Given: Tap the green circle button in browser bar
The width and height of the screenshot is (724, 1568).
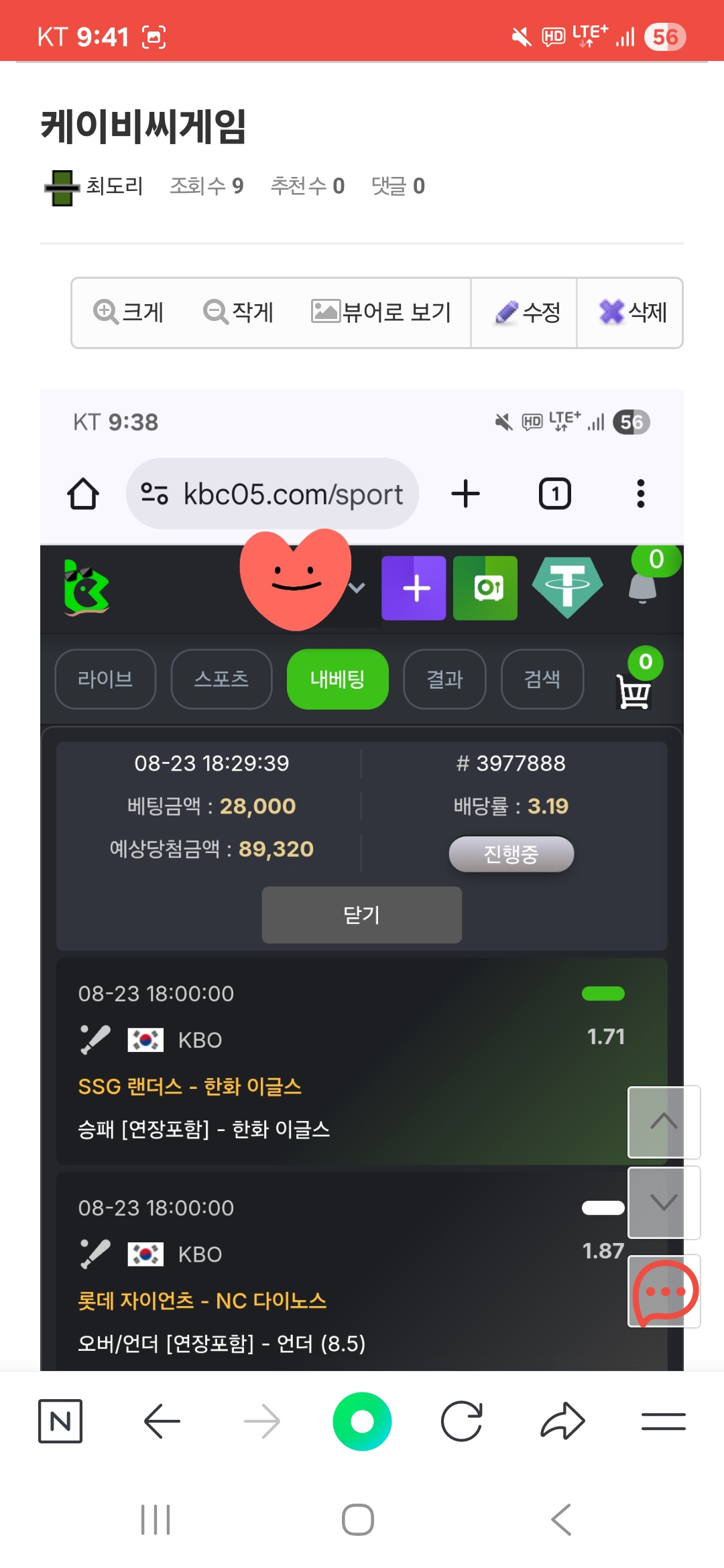Looking at the screenshot, I should pyautogui.click(x=362, y=1421).
